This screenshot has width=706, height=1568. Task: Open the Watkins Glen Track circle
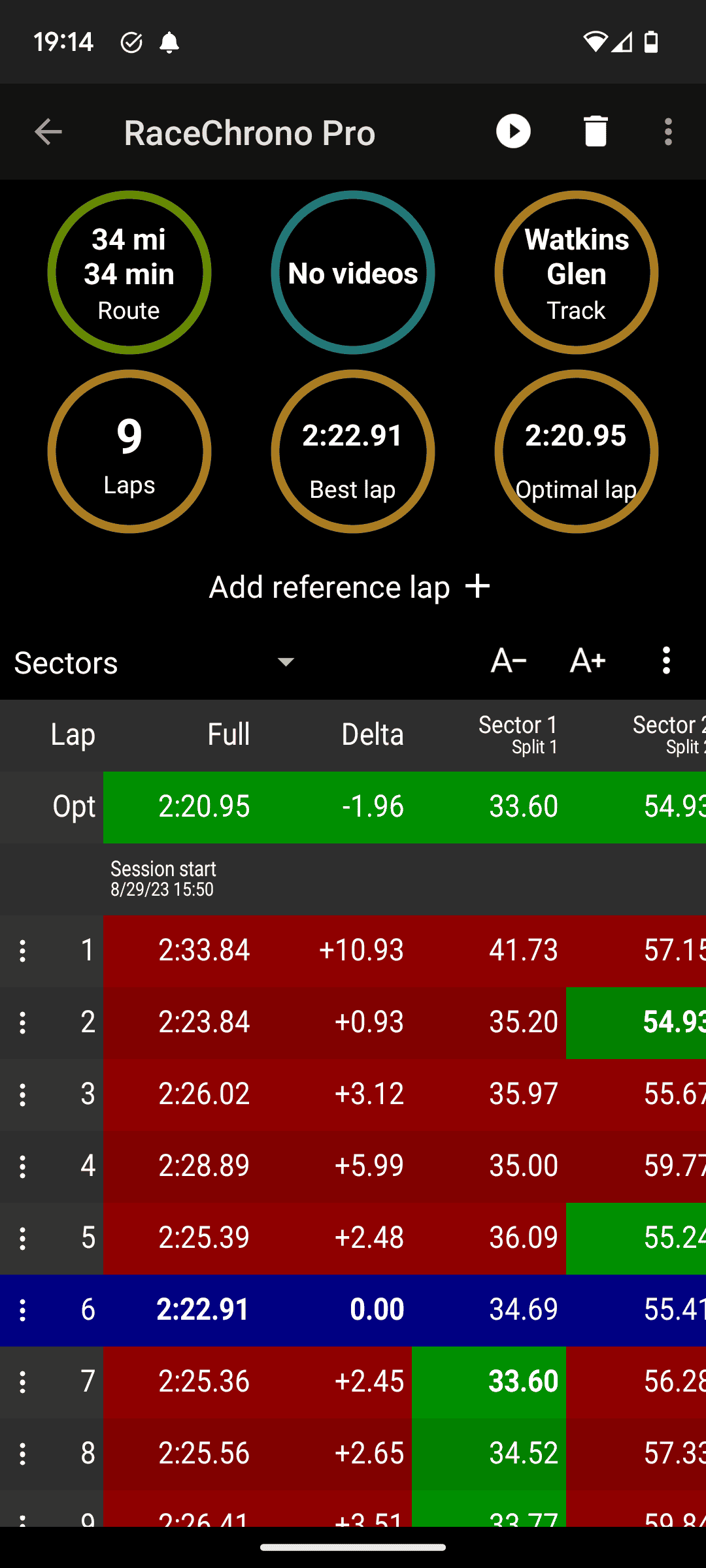pyautogui.click(x=577, y=272)
